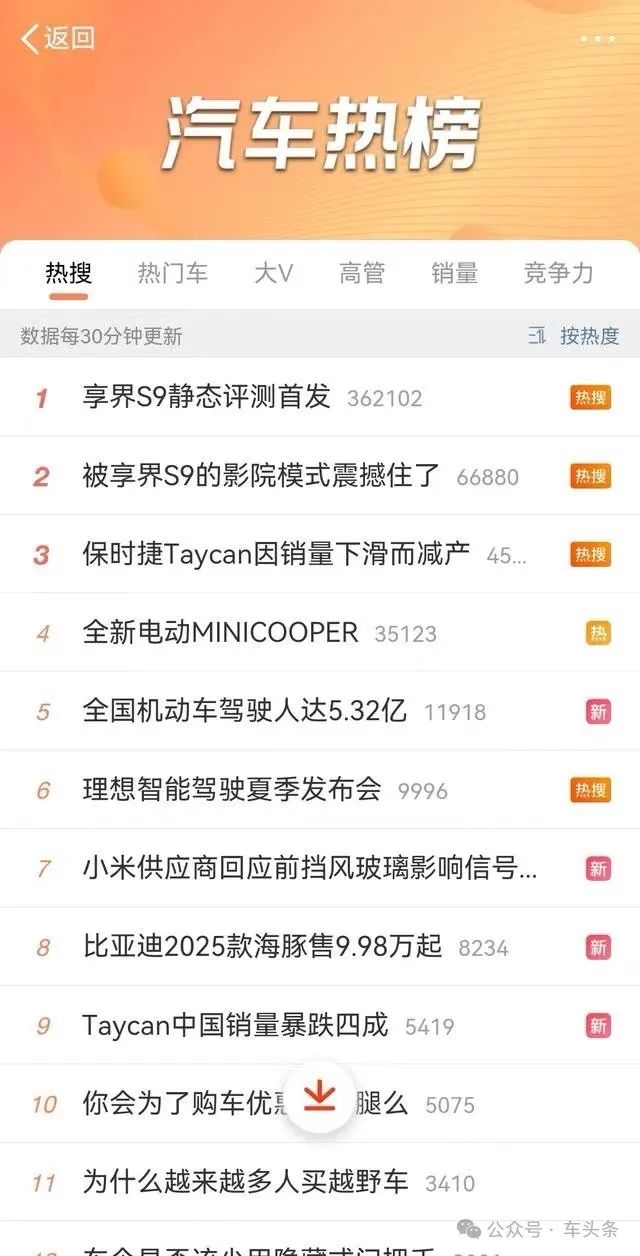The height and width of the screenshot is (1256, 640).
Task: Tap the 按热度 sort option
Action: (x=574, y=336)
